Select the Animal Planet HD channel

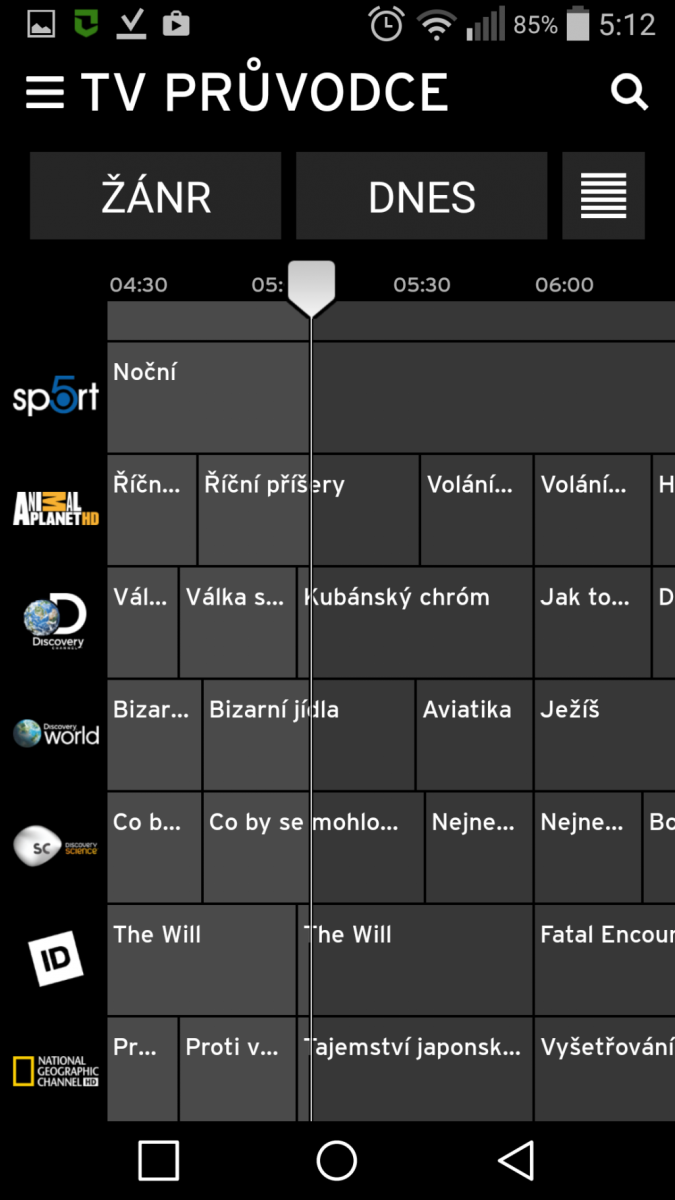click(55, 509)
